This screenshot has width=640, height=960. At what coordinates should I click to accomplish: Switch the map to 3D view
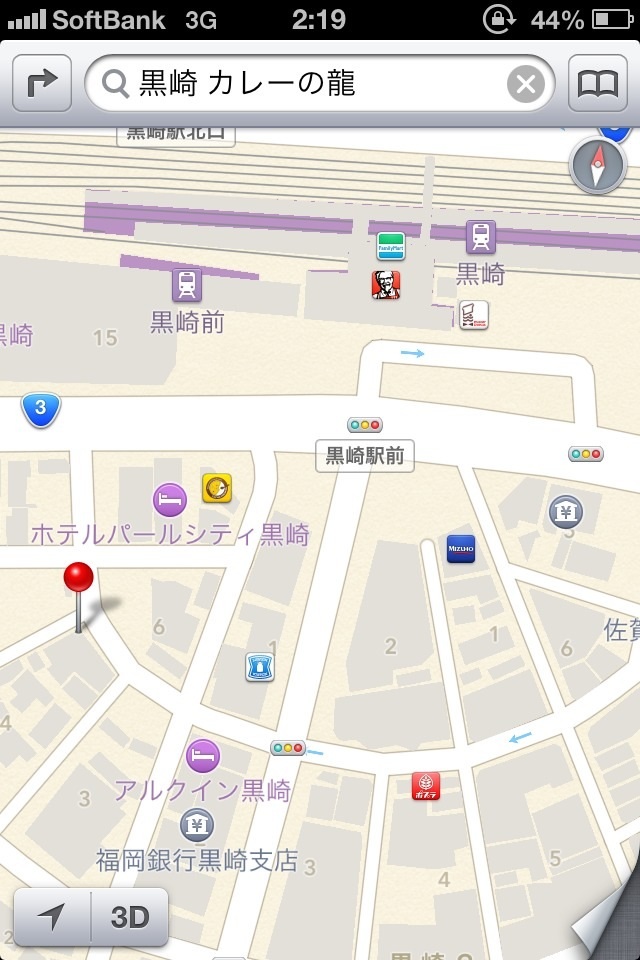[129, 916]
